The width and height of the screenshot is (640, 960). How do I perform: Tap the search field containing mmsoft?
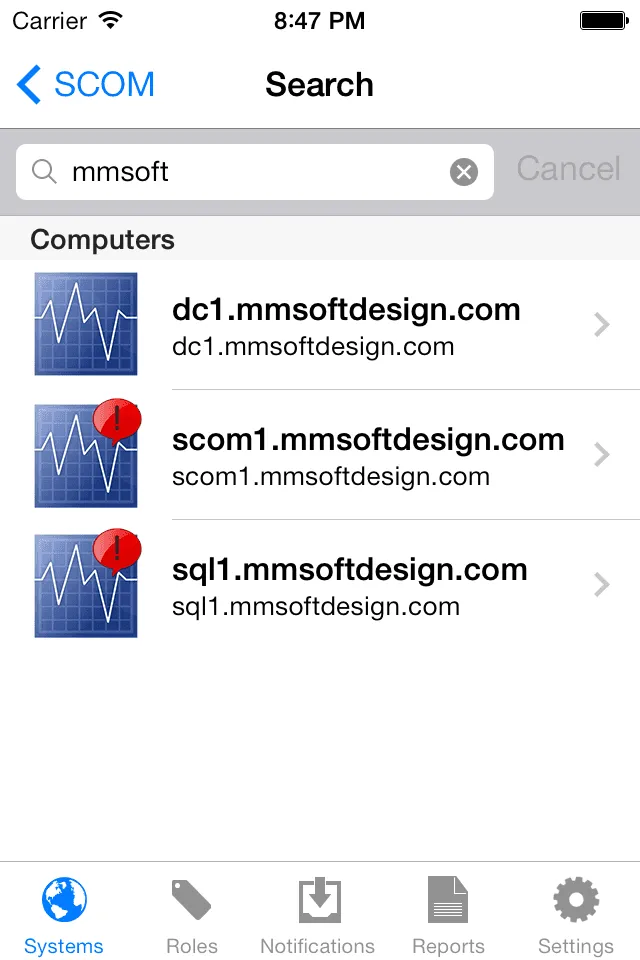(250, 172)
